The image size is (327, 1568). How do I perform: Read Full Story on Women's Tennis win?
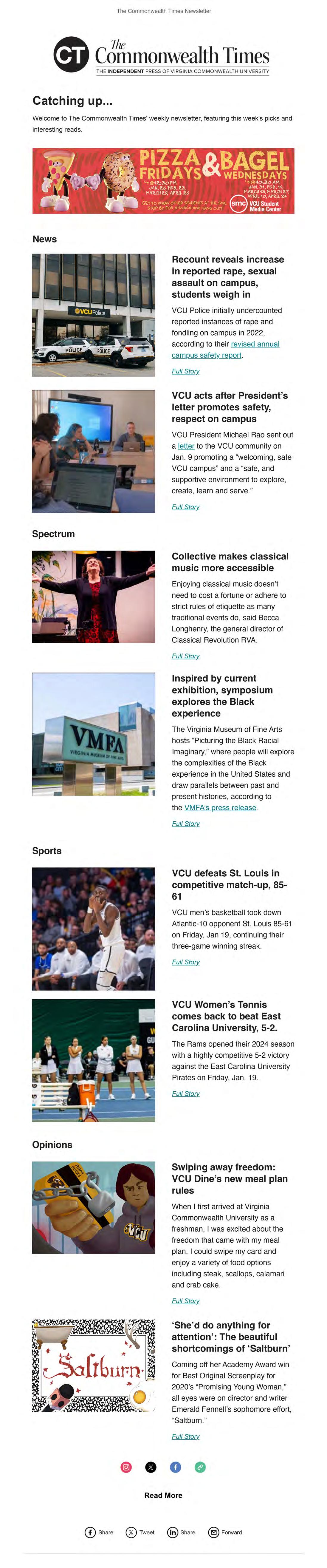pyautogui.click(x=185, y=1094)
